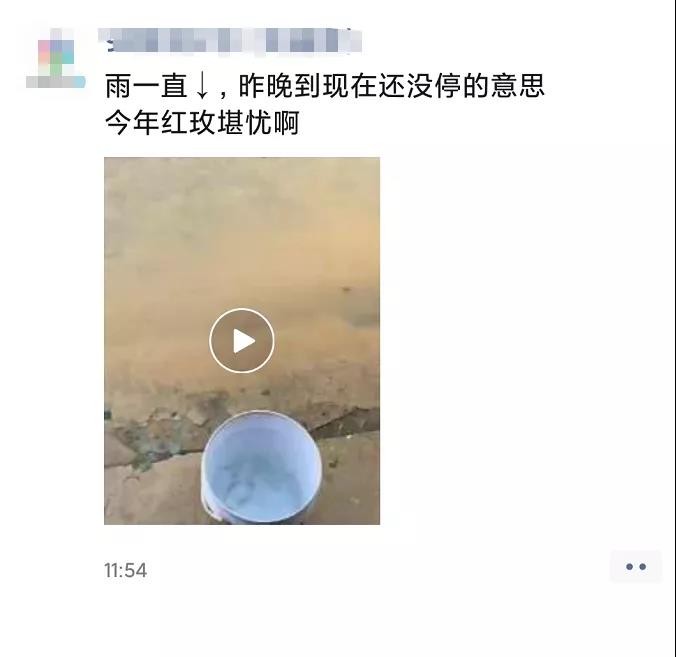The width and height of the screenshot is (676, 657).
Task: Open the poster's blurred name link
Action: (x=230, y=42)
